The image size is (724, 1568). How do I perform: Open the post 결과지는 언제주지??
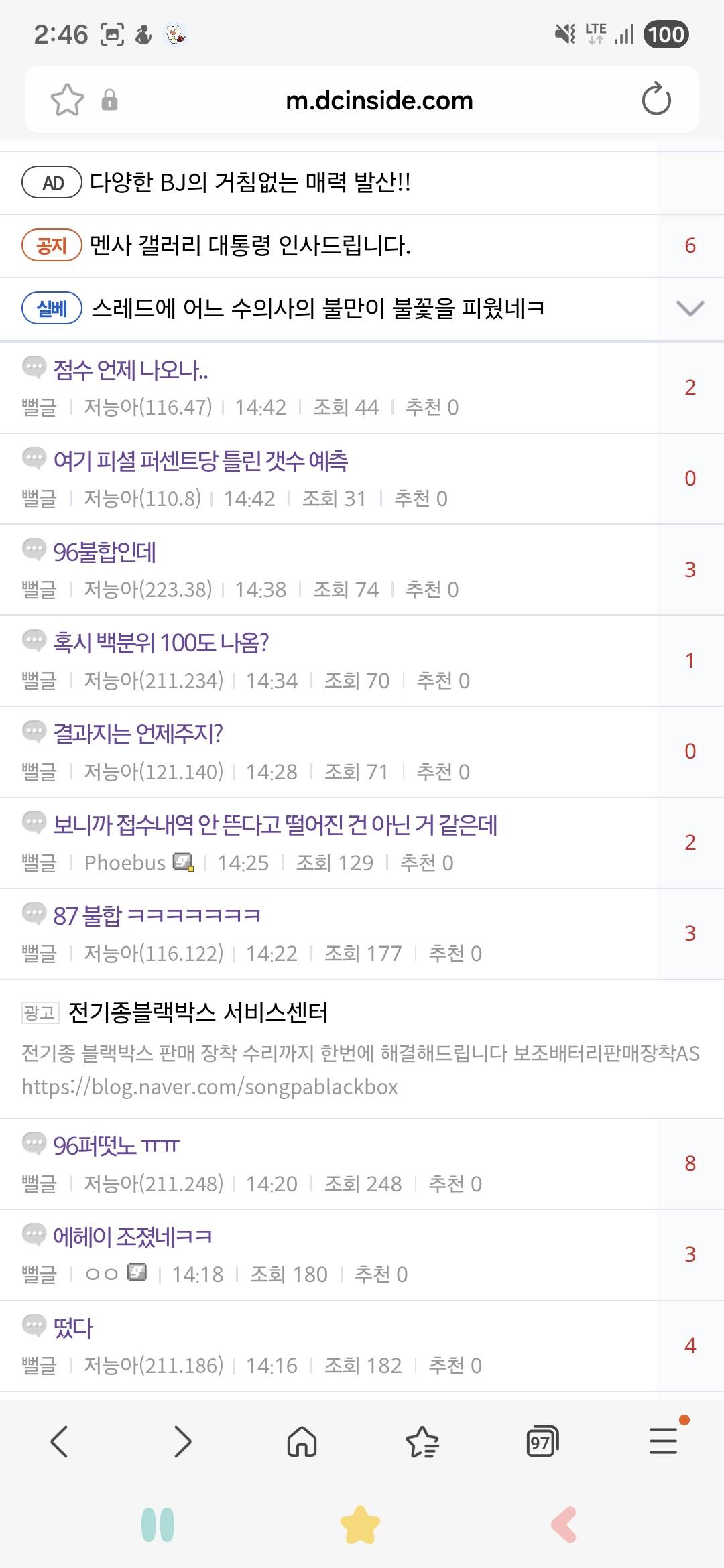coord(138,734)
